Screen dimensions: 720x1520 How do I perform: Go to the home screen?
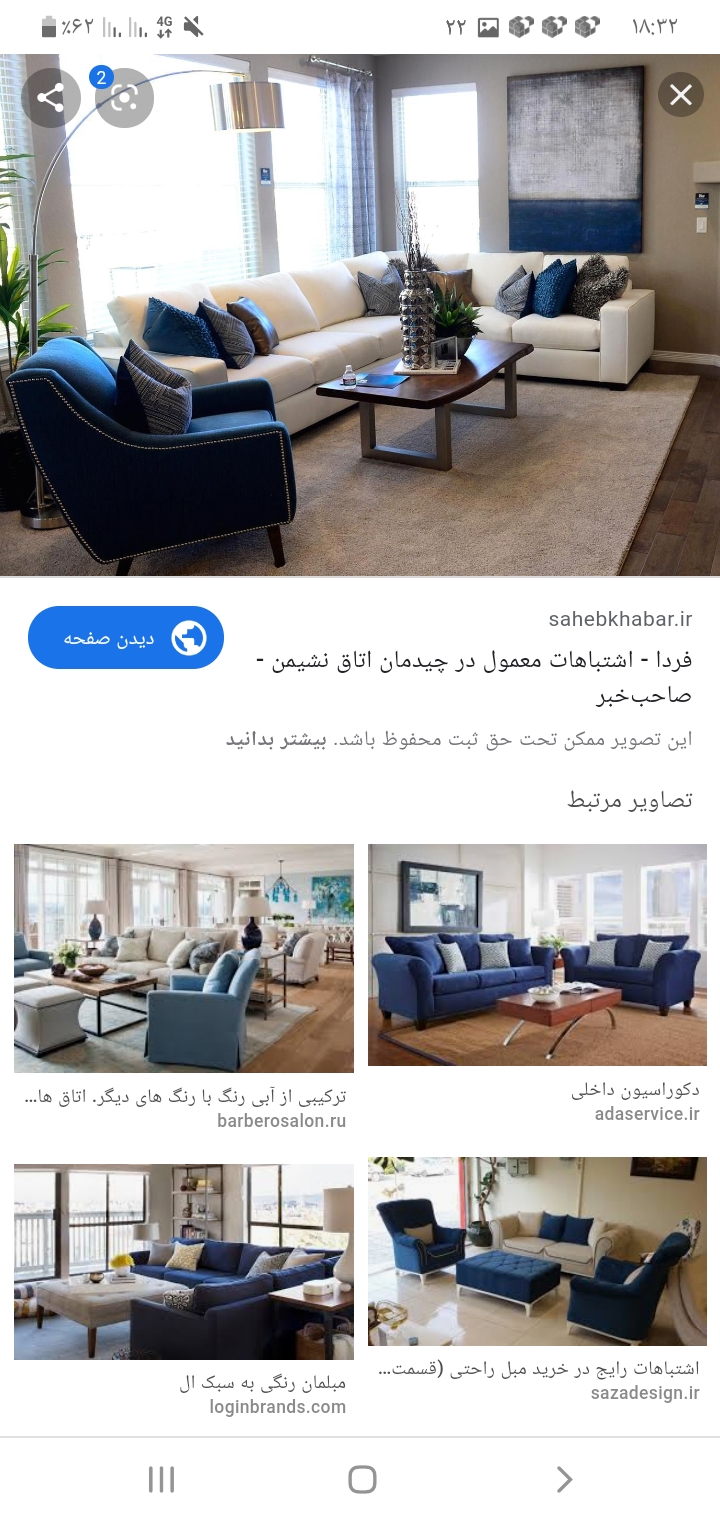click(362, 1479)
